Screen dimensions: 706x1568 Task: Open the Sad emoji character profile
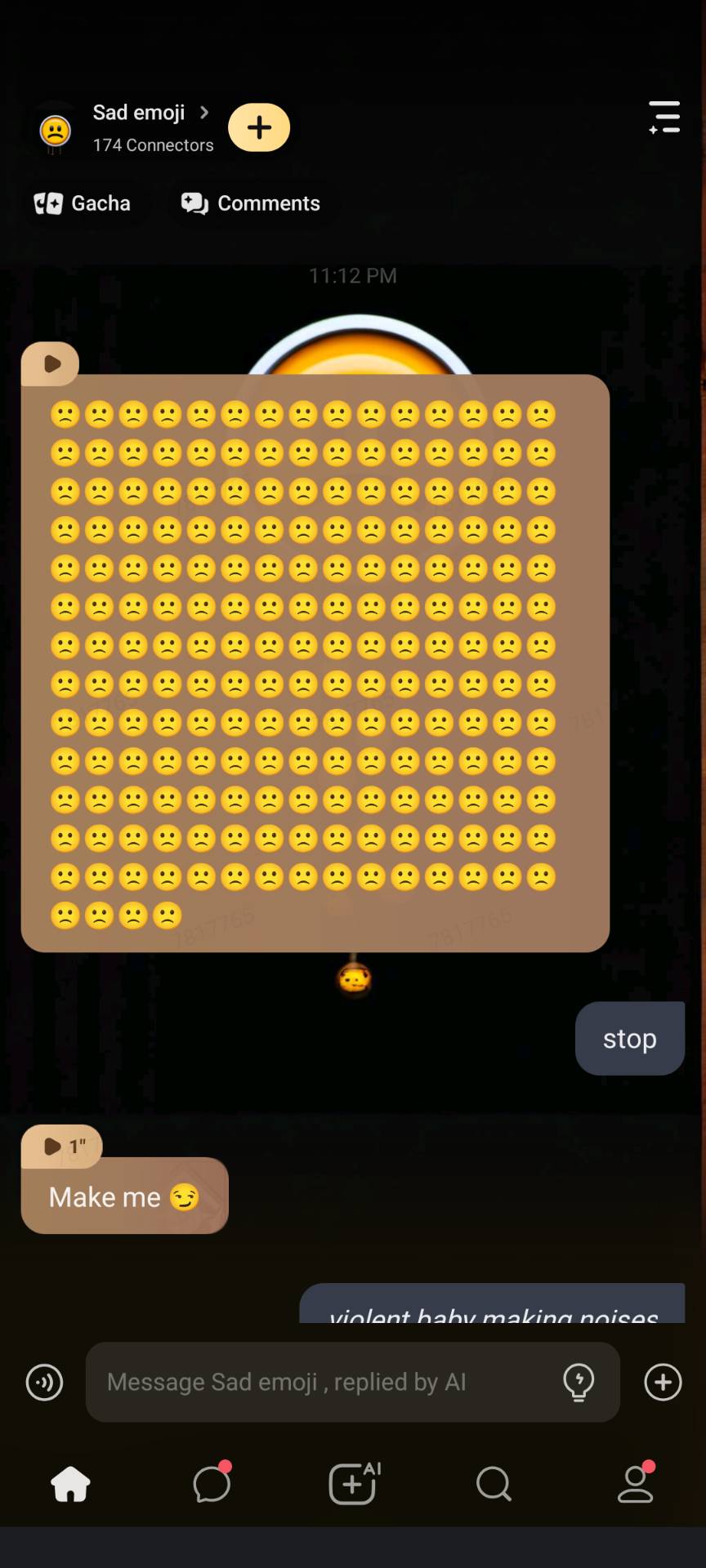tap(139, 113)
